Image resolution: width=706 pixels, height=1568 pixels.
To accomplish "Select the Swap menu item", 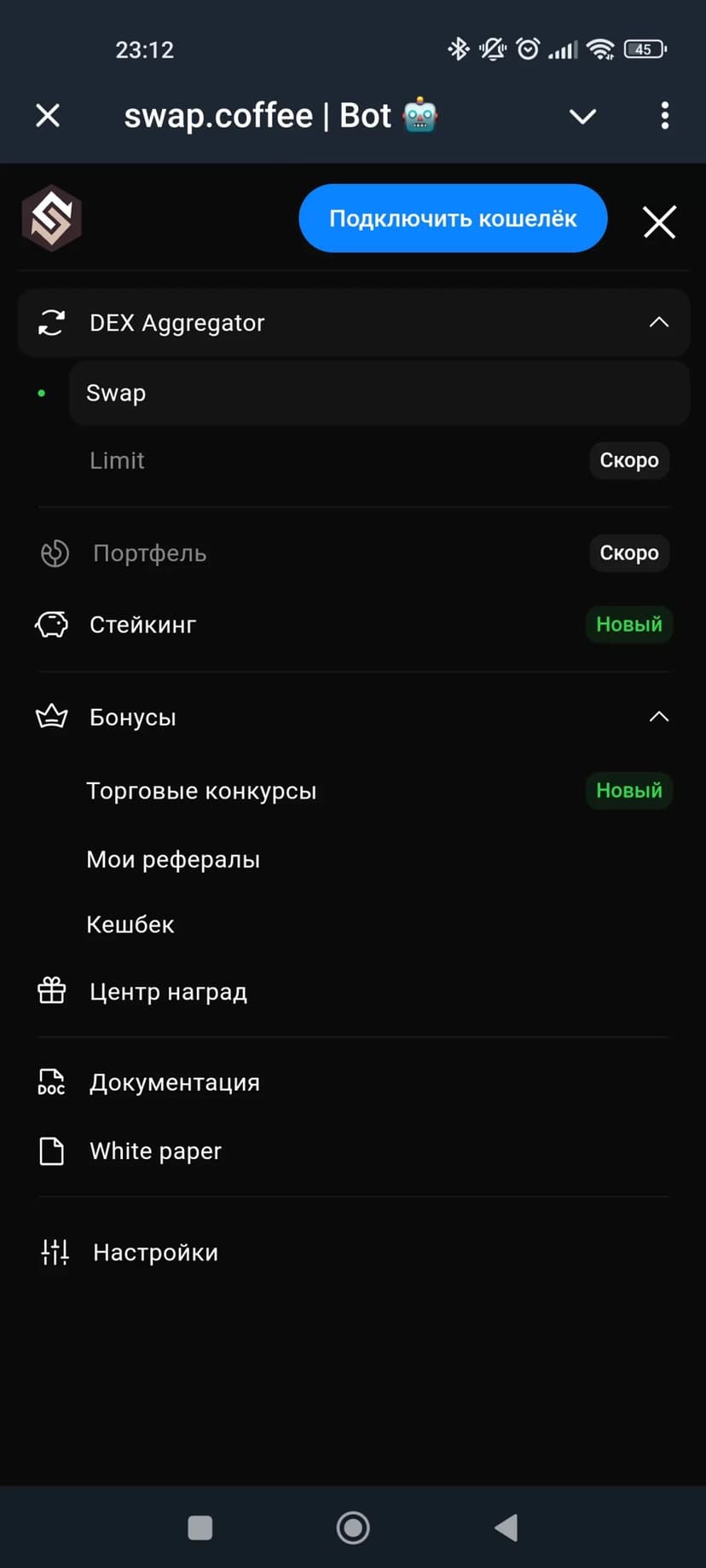I will [x=379, y=393].
